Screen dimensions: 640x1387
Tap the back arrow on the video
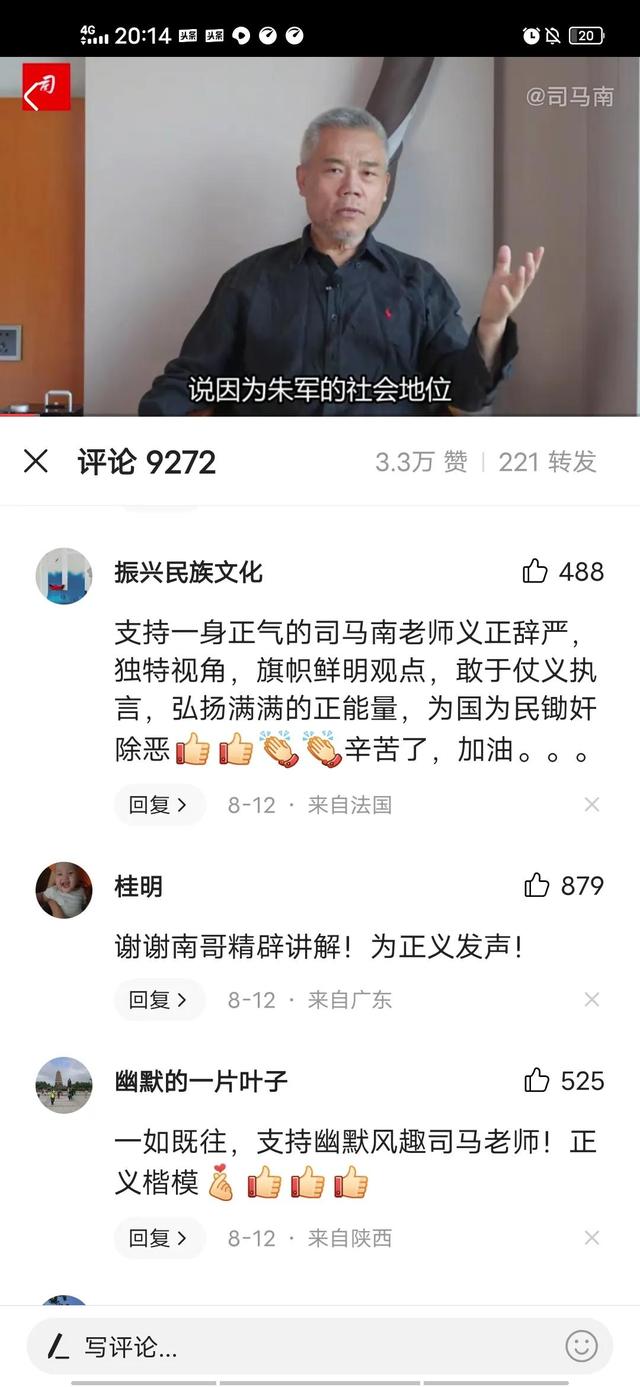click(46, 87)
